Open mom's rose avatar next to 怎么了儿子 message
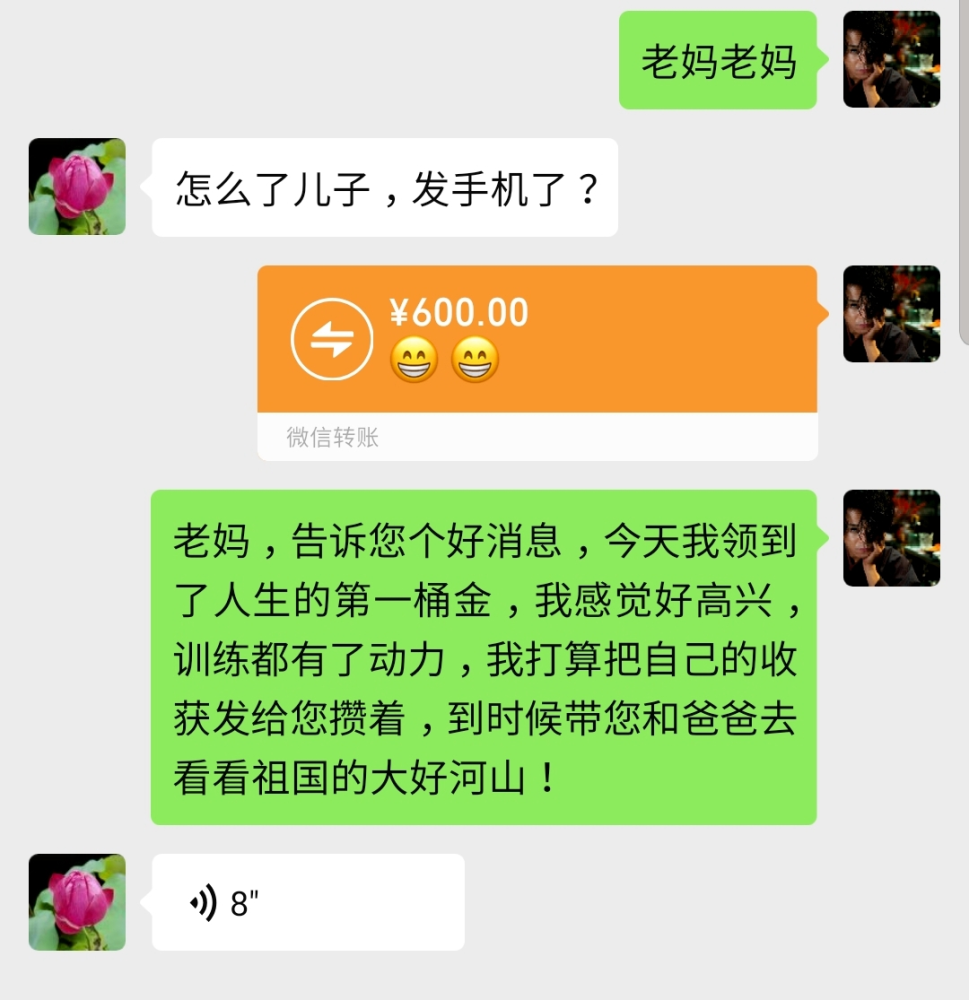The width and height of the screenshot is (969, 1000). tap(75, 187)
